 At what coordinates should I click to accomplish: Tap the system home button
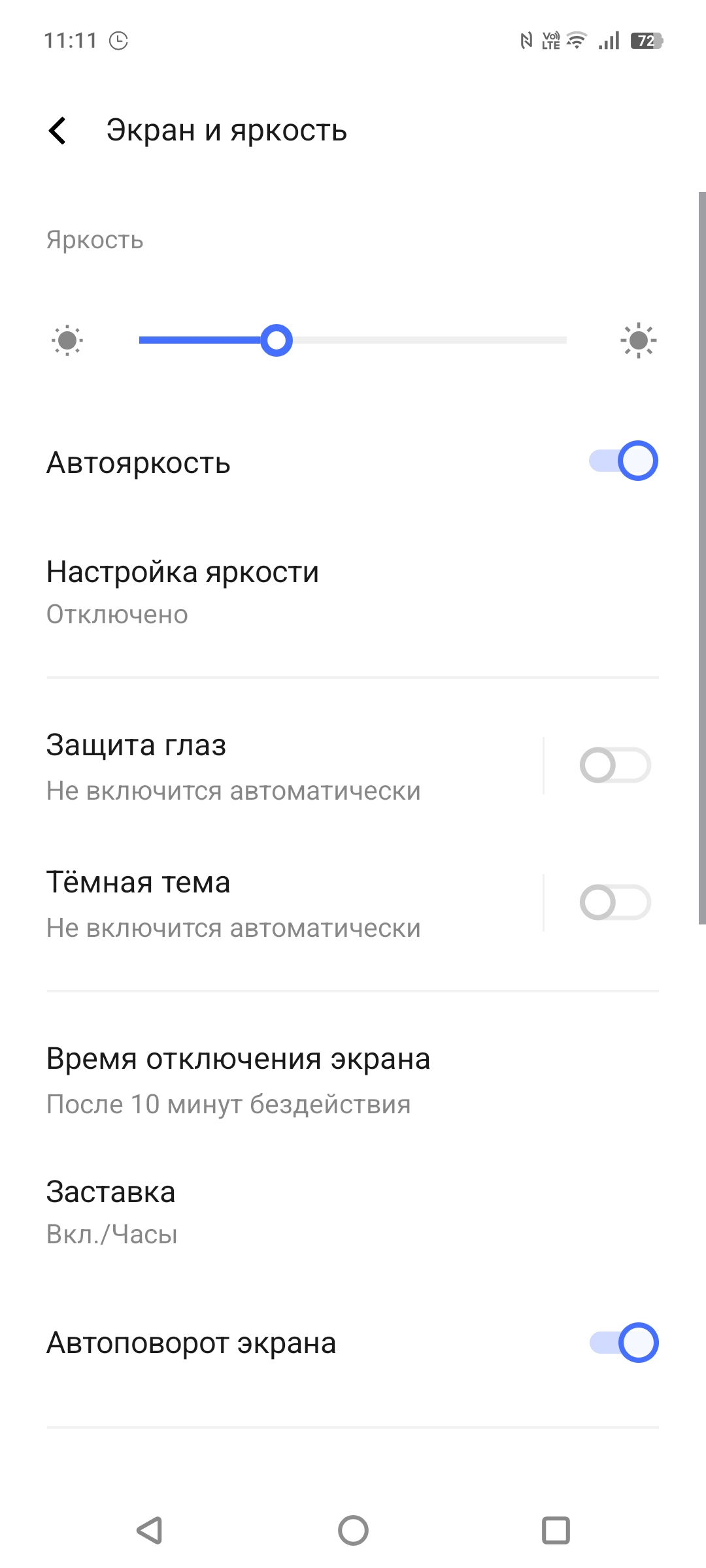point(353,1530)
